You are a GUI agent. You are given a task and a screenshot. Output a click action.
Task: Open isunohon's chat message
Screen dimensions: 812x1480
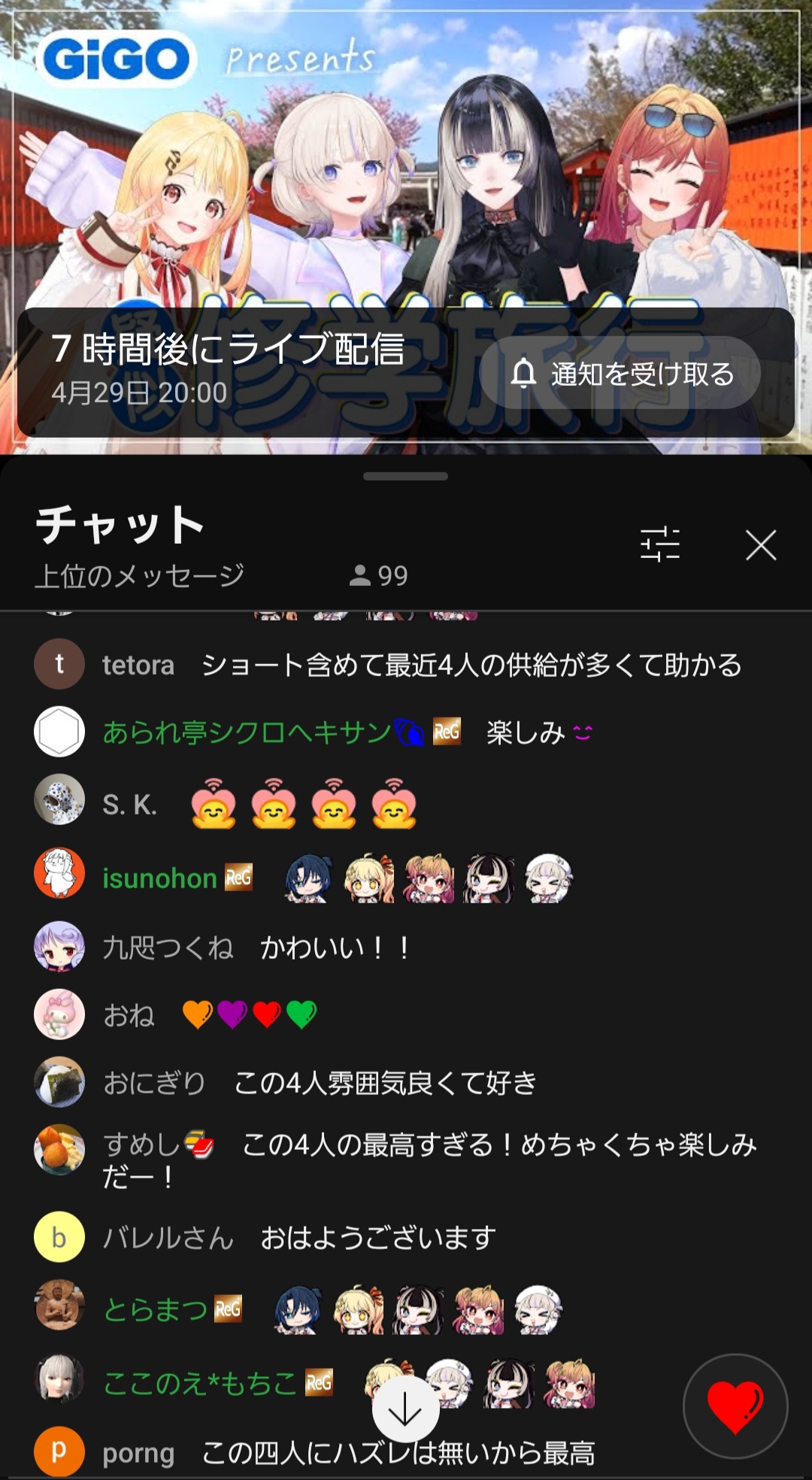pos(338,878)
